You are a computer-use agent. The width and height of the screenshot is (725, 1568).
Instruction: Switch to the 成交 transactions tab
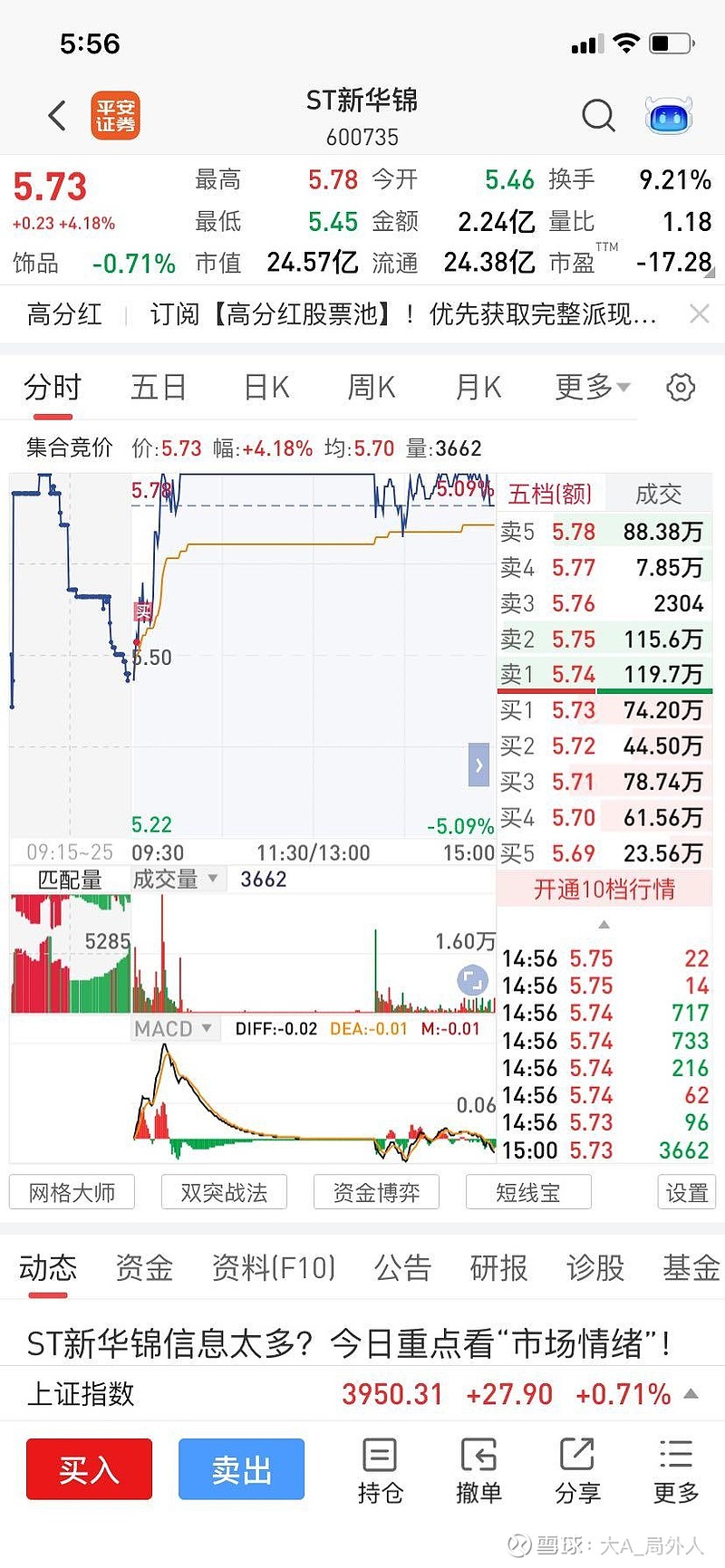tap(661, 494)
